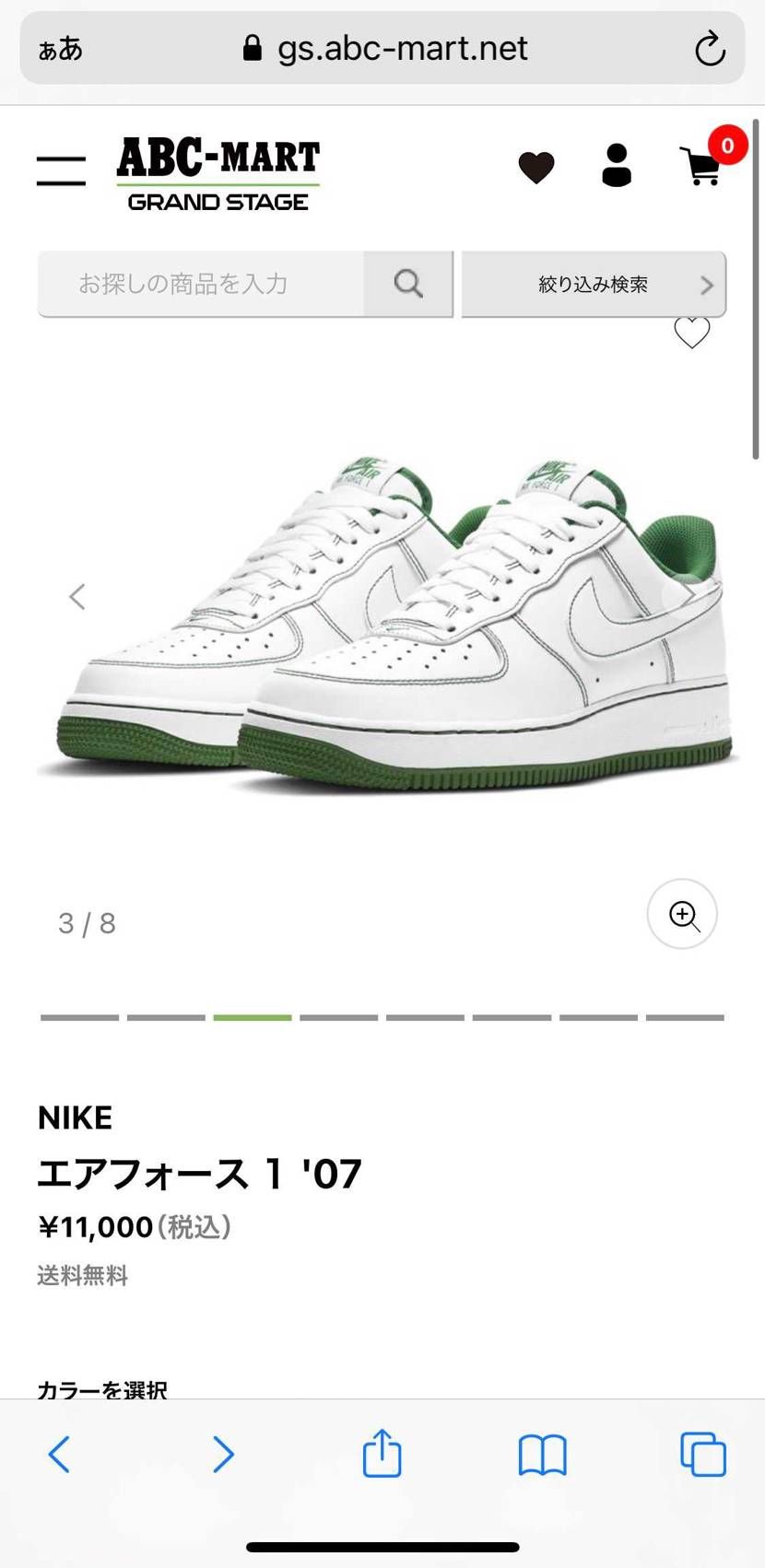The height and width of the screenshot is (1568, 765).
Task: Share this page
Action: coord(382,1454)
